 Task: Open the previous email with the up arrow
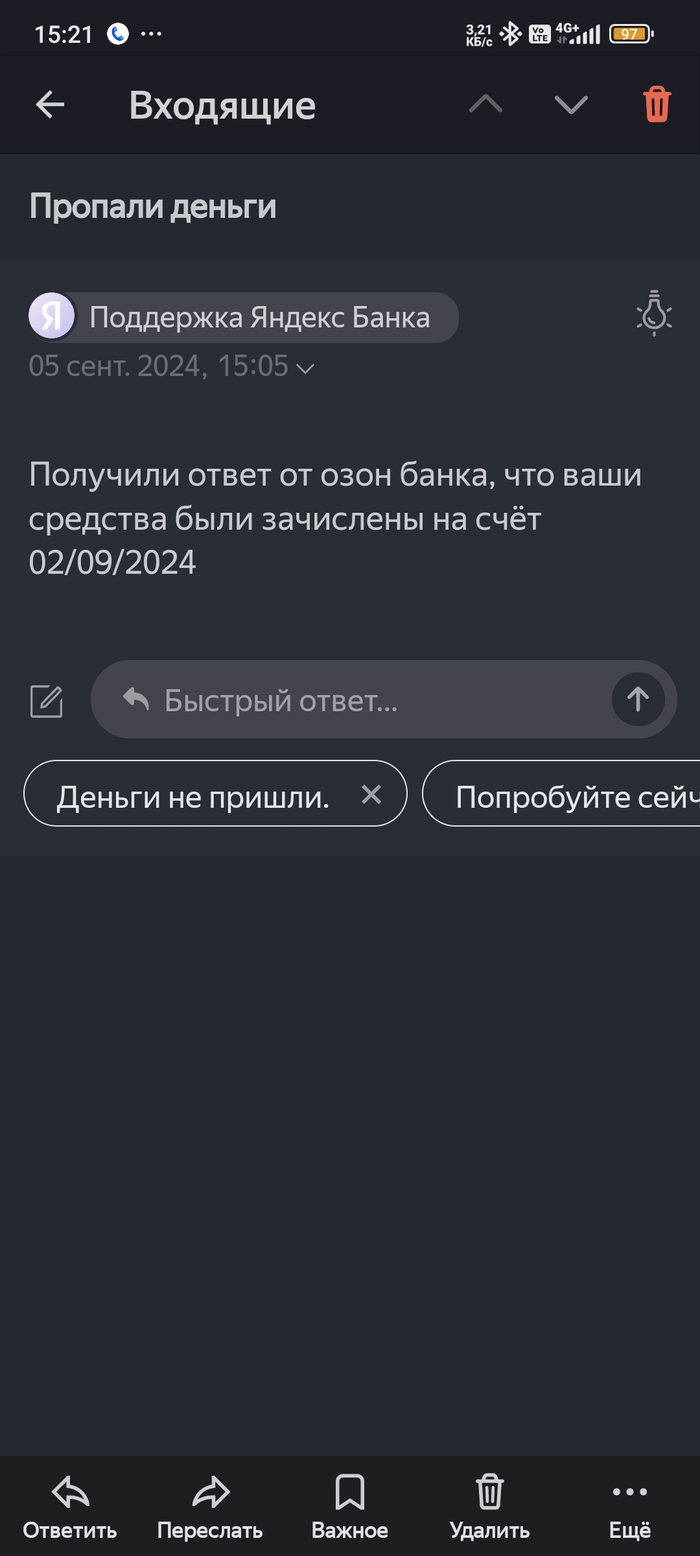pos(486,105)
